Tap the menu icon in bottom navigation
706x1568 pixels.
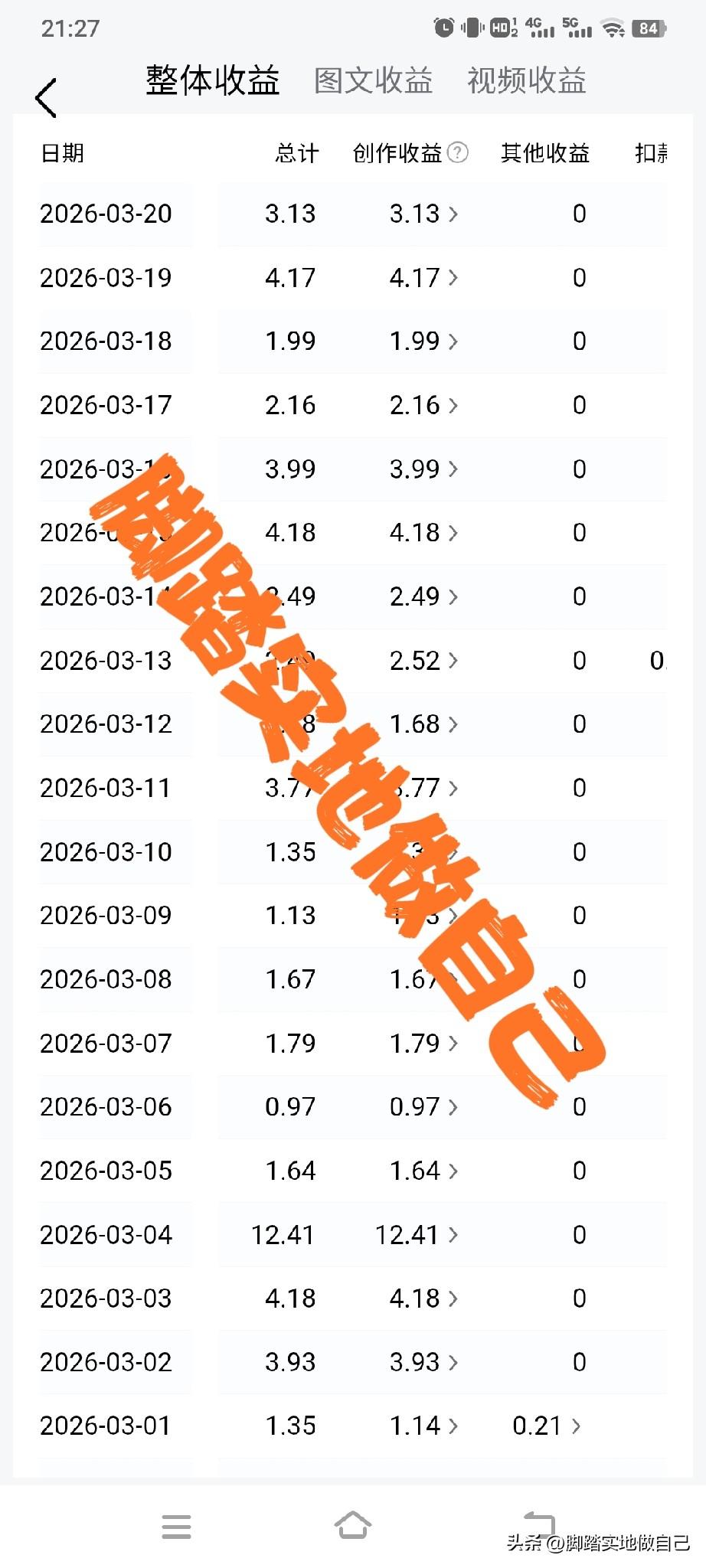(176, 1526)
